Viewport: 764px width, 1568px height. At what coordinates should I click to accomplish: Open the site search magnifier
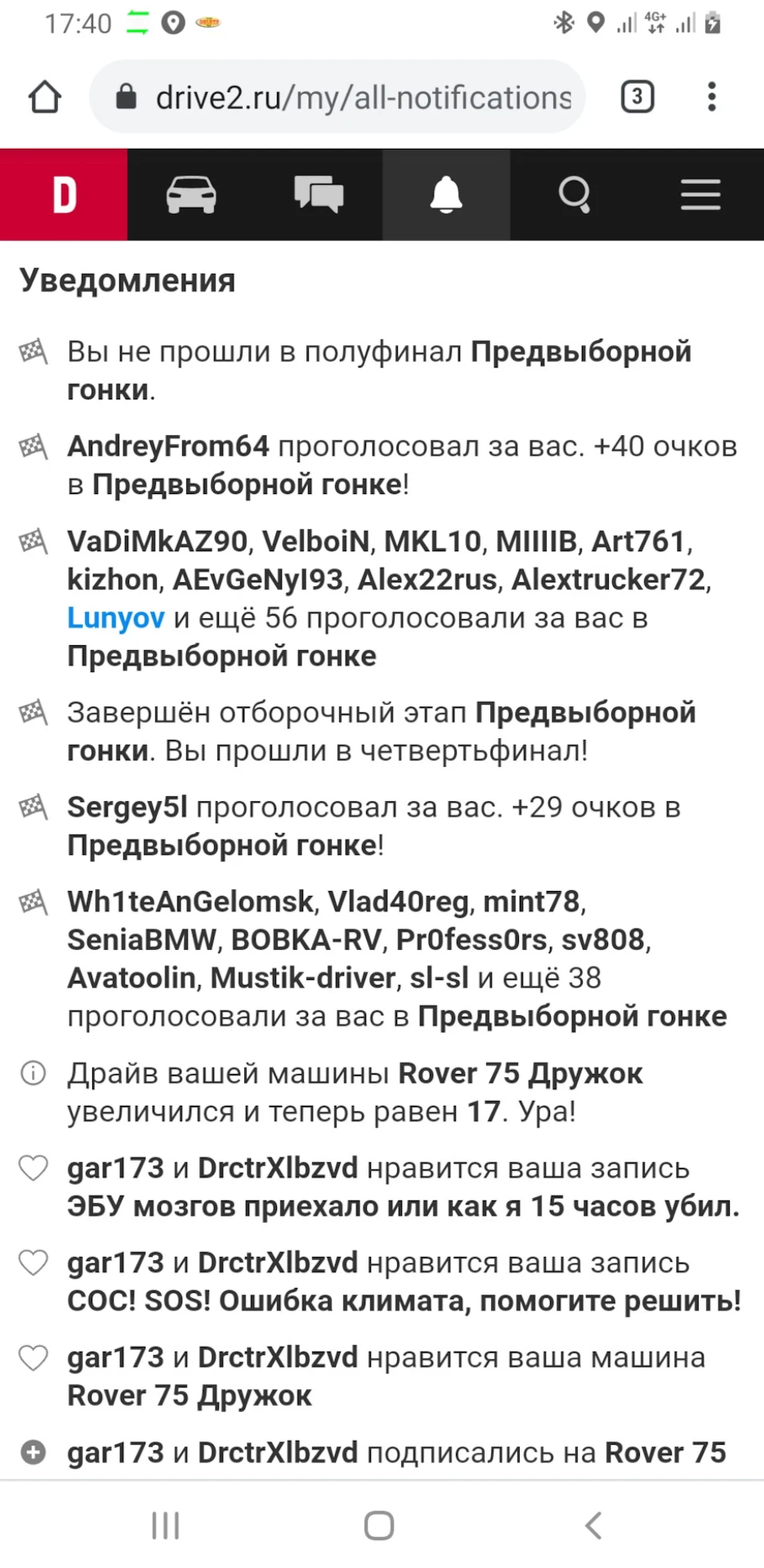tap(574, 195)
